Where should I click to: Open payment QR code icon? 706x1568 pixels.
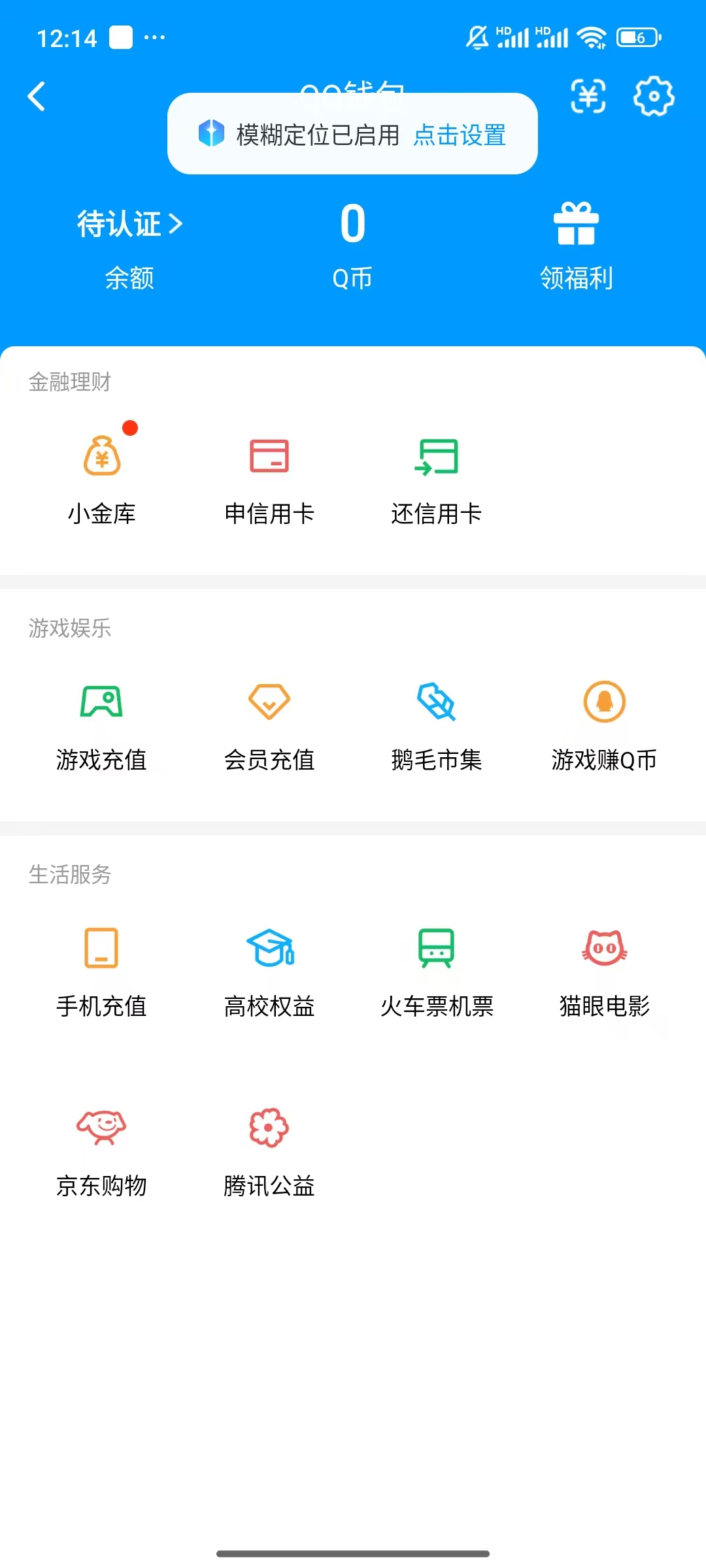click(x=588, y=97)
